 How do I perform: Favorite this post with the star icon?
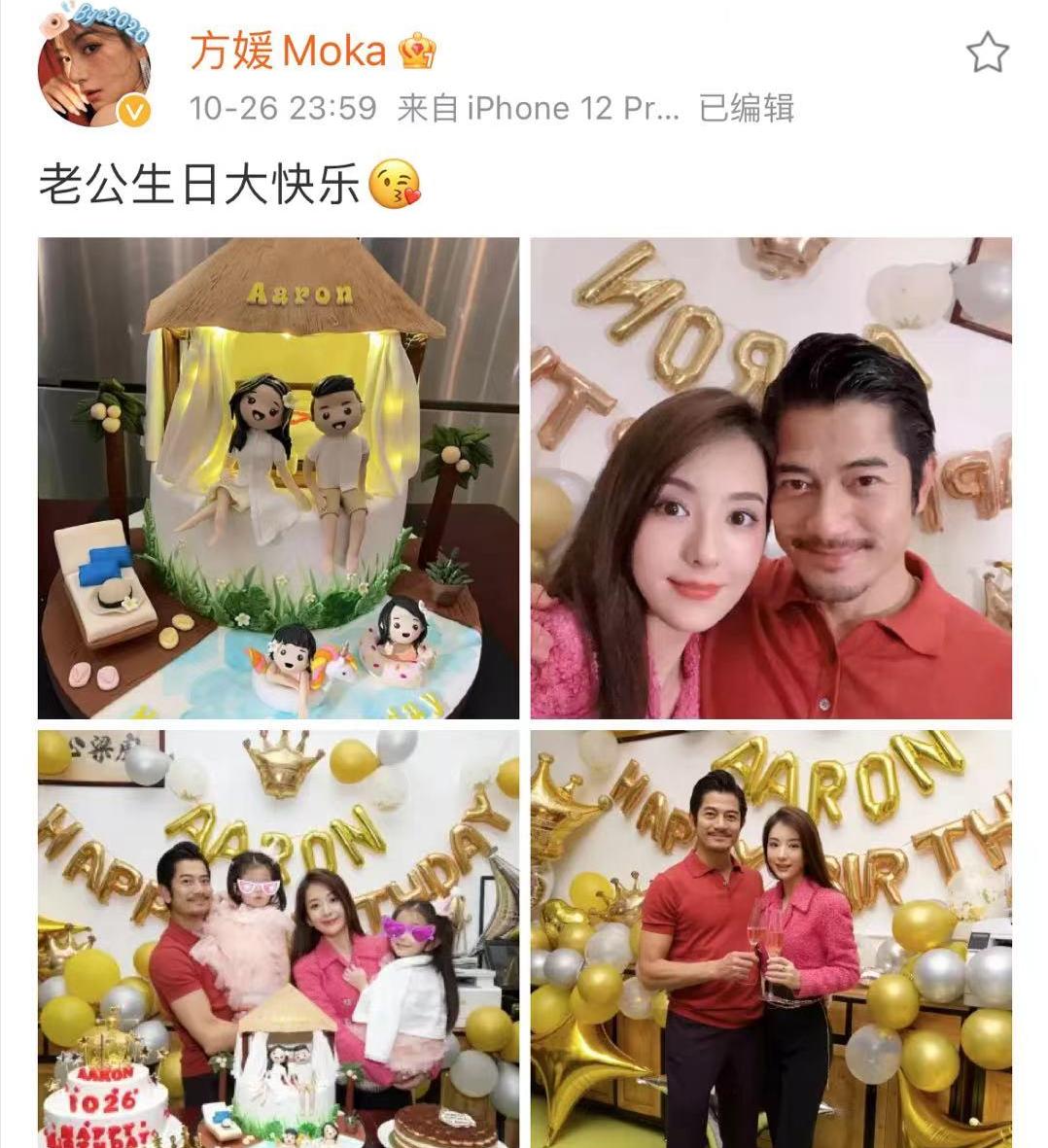(987, 52)
